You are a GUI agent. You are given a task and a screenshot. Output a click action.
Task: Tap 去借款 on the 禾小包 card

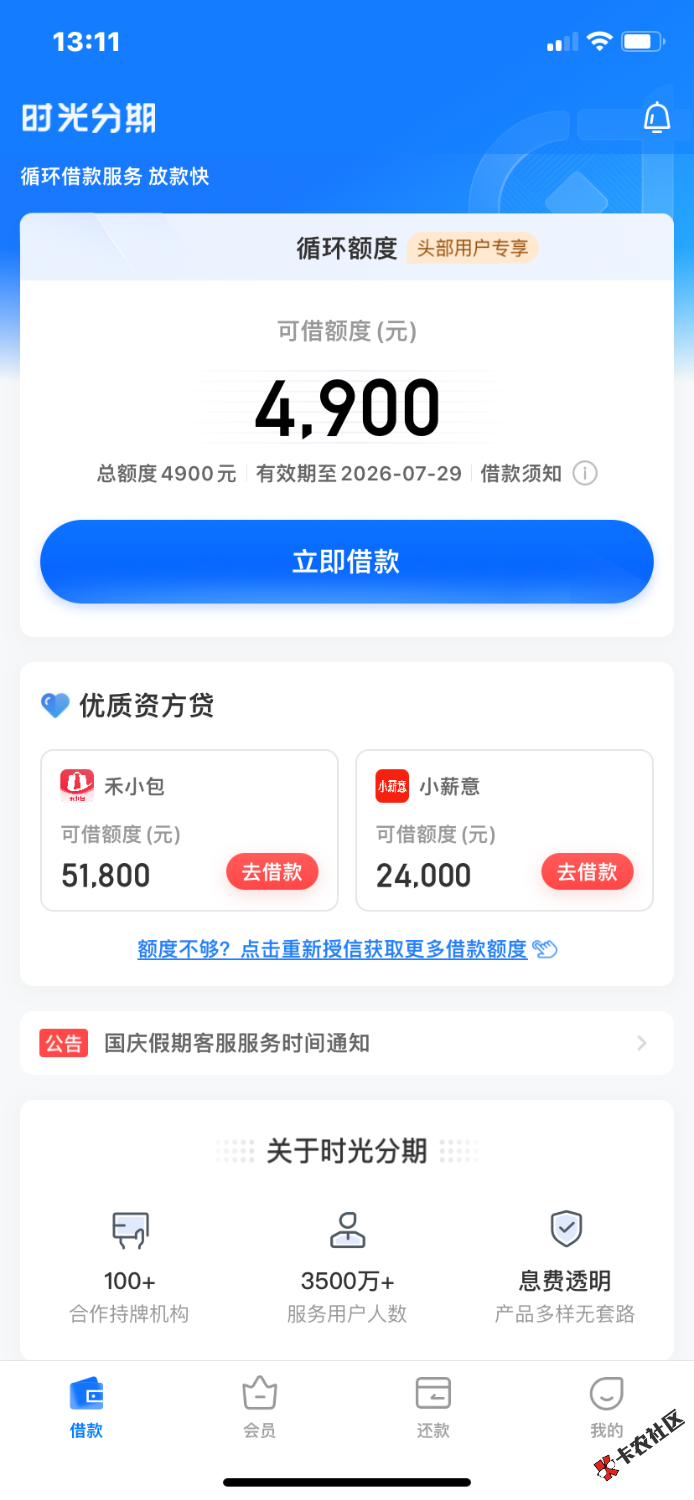tap(272, 872)
